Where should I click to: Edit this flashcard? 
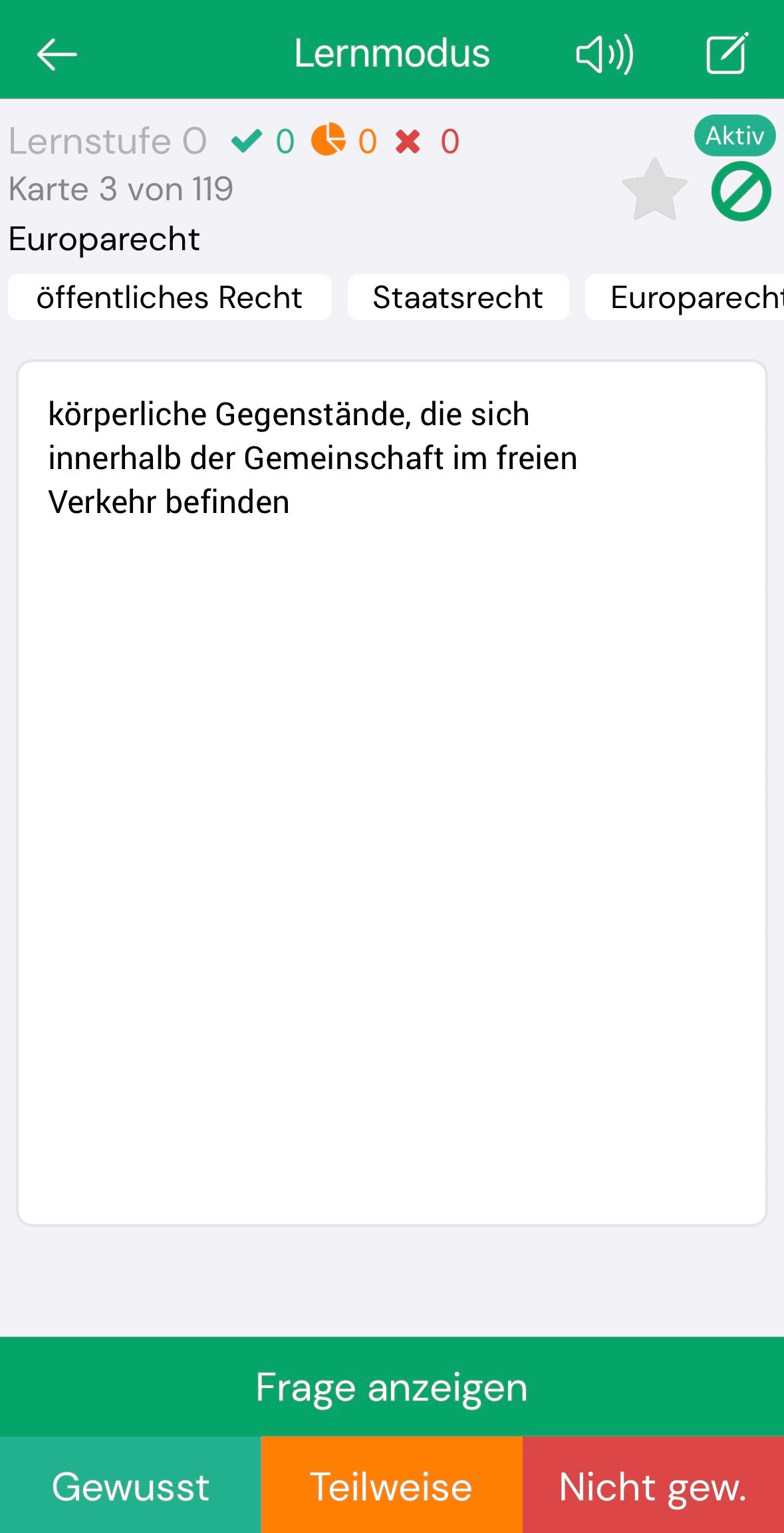(726, 54)
